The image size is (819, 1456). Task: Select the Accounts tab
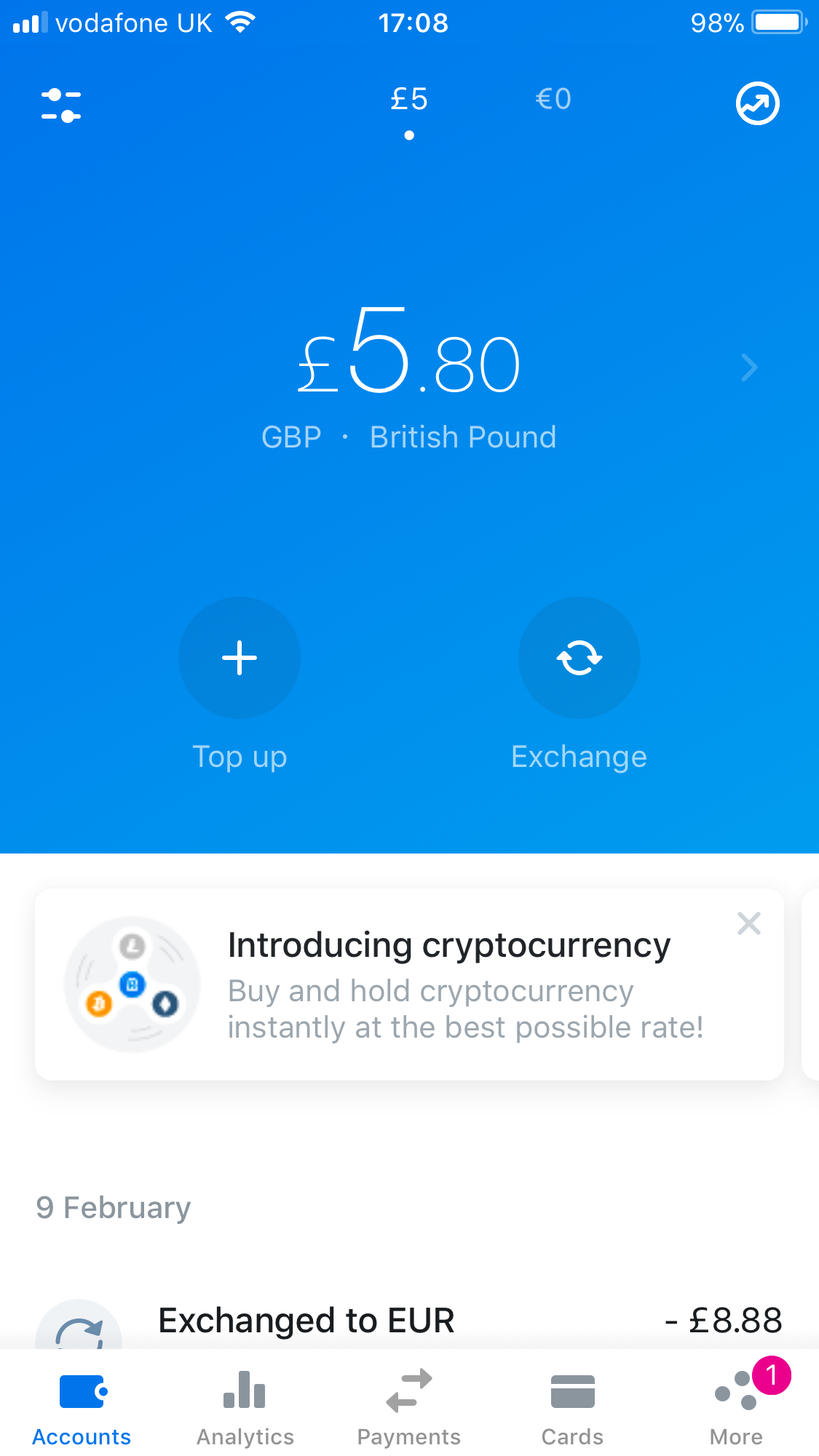click(x=82, y=1407)
